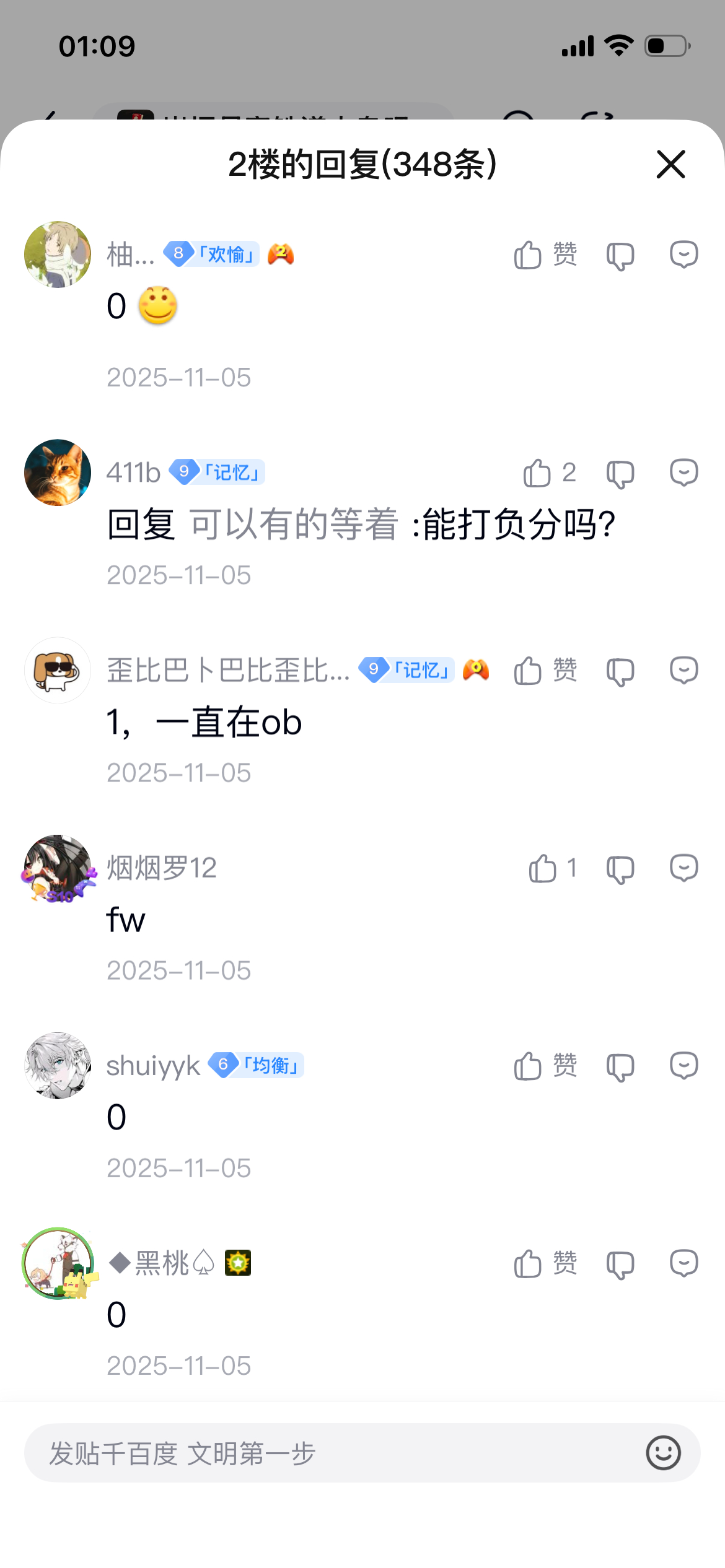Screen dimensions: 725x1568
Task: Open the emoji picker in comment box
Action: coord(663,1453)
